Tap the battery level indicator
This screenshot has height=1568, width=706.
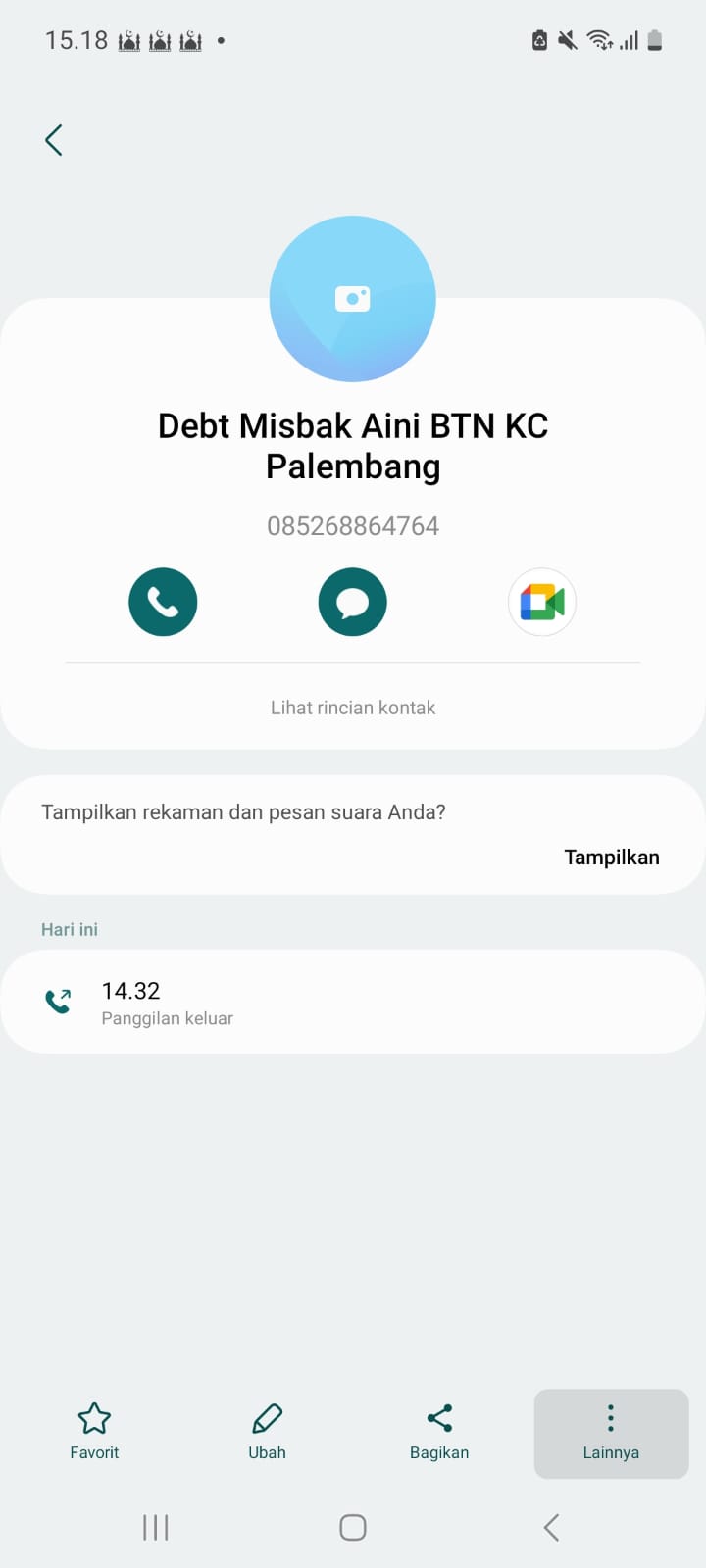pos(655,40)
